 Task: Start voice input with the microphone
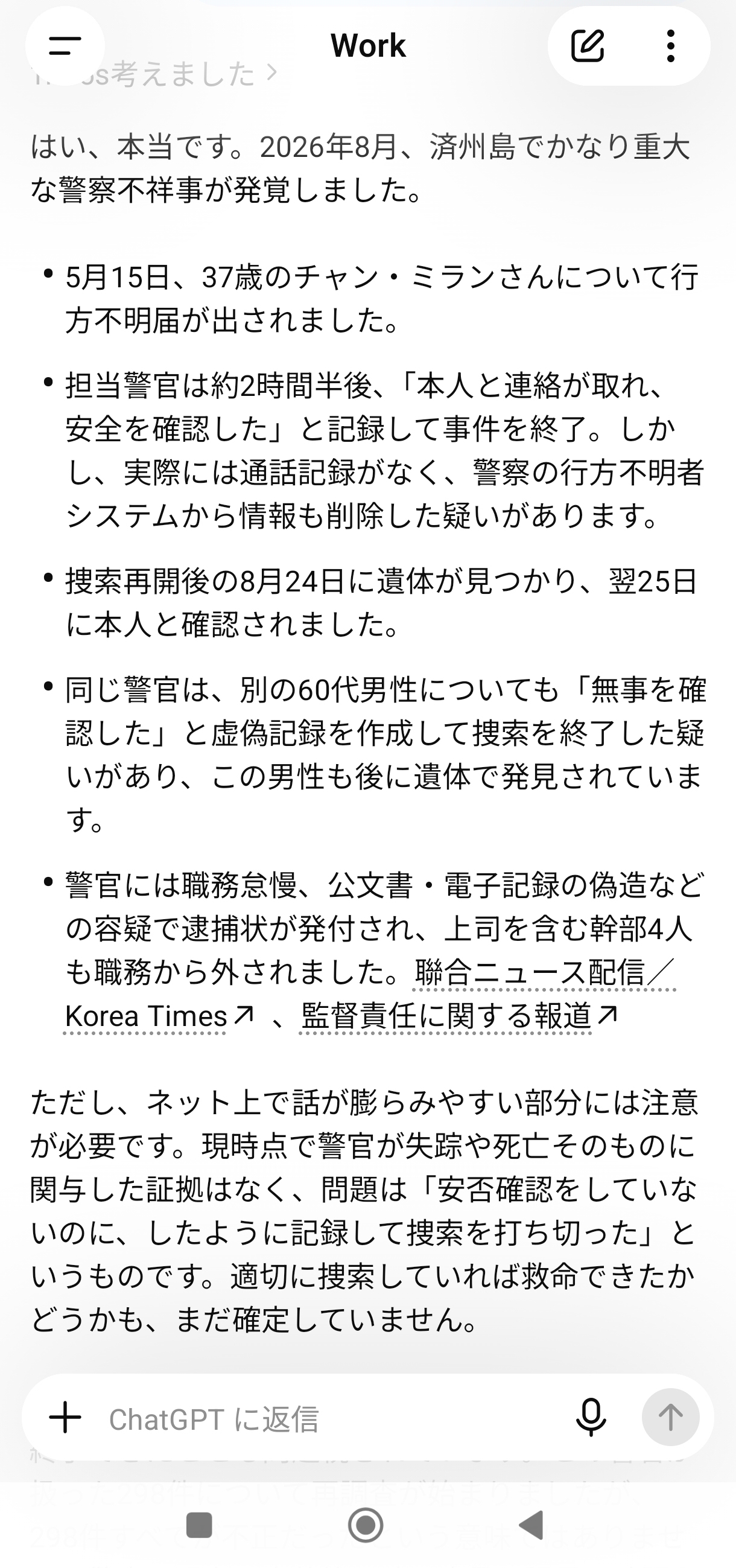click(x=591, y=1418)
